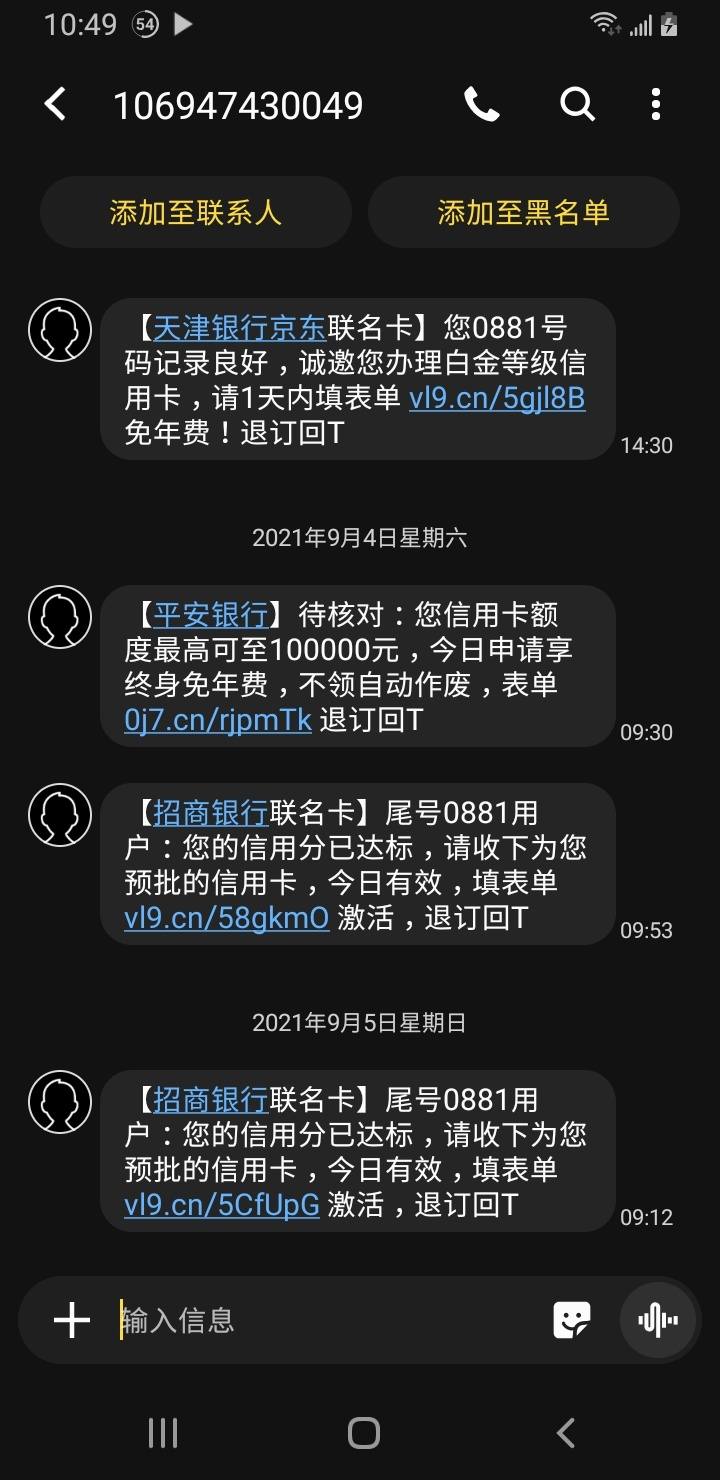The width and height of the screenshot is (720, 1480).
Task: Open the vl9.cn/5CfUpG link
Action: pyautogui.click(x=222, y=1205)
